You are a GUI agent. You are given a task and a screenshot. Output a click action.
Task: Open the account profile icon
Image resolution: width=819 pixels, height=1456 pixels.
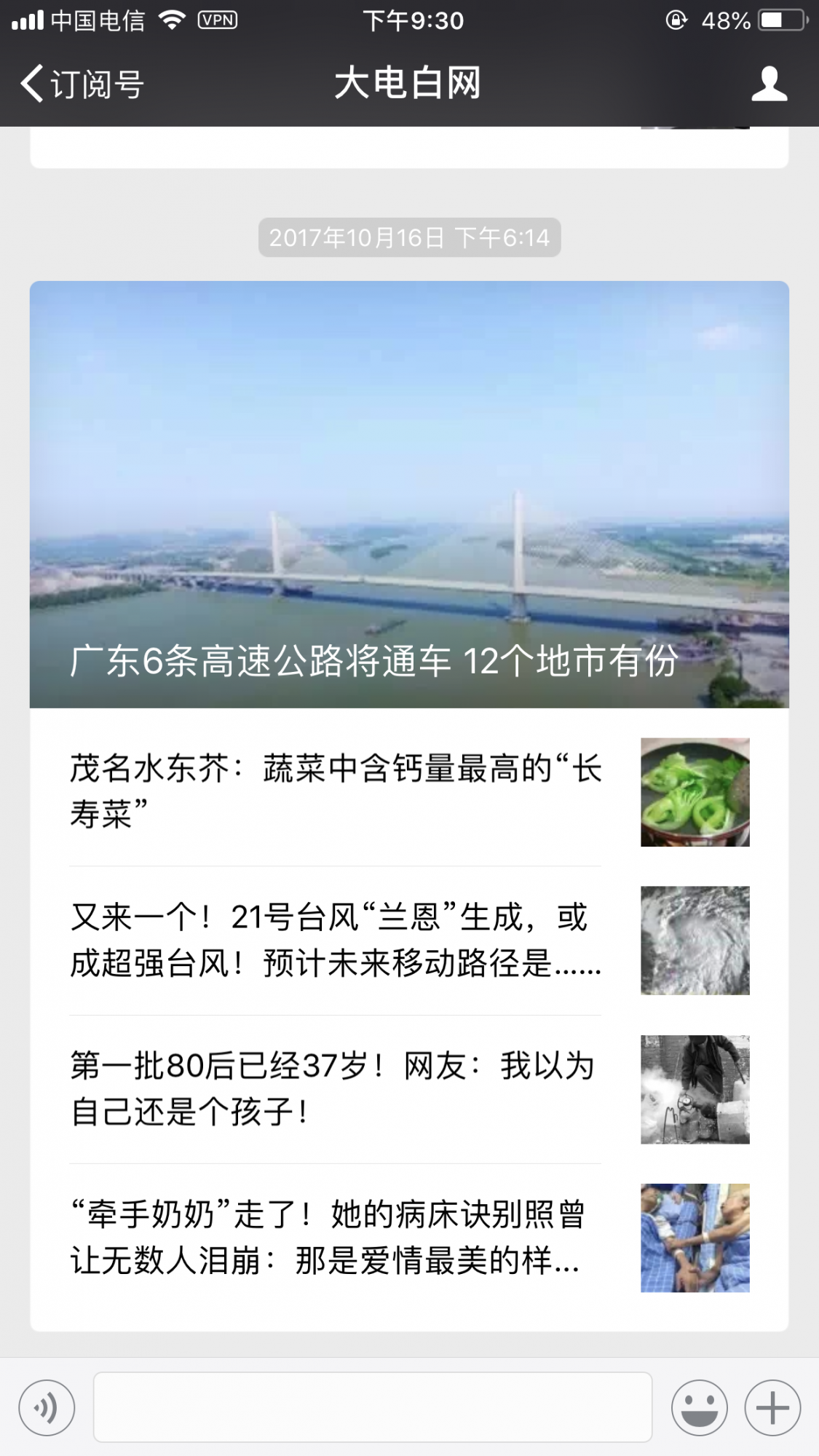tap(769, 84)
